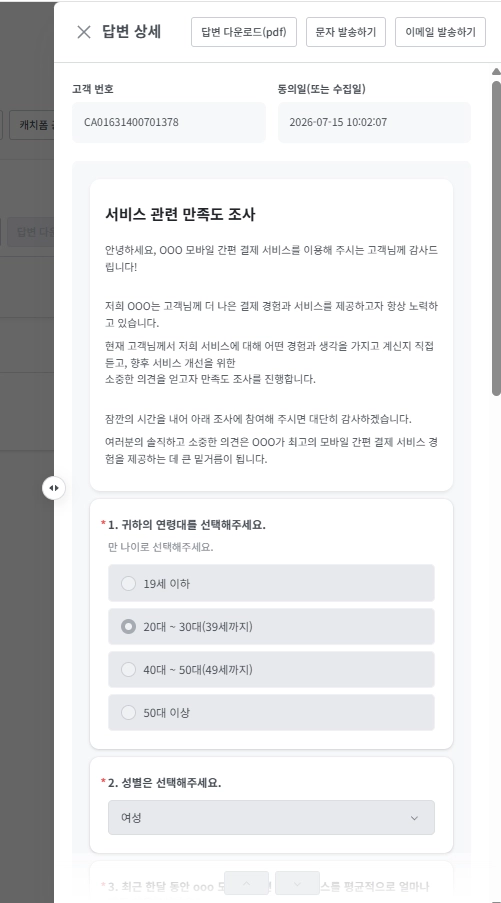Choose the 50대 이상 age option

point(271,712)
